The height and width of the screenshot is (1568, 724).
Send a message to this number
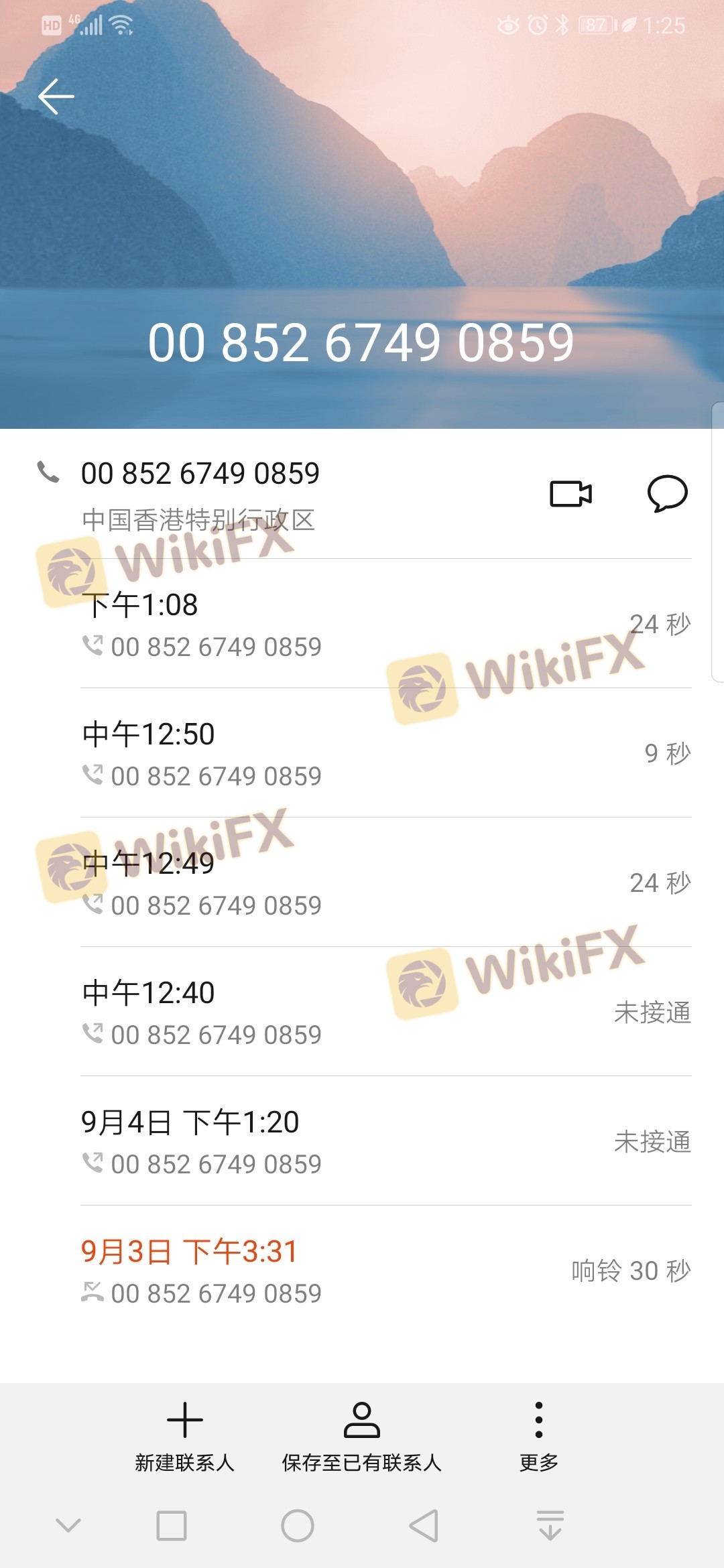667,494
